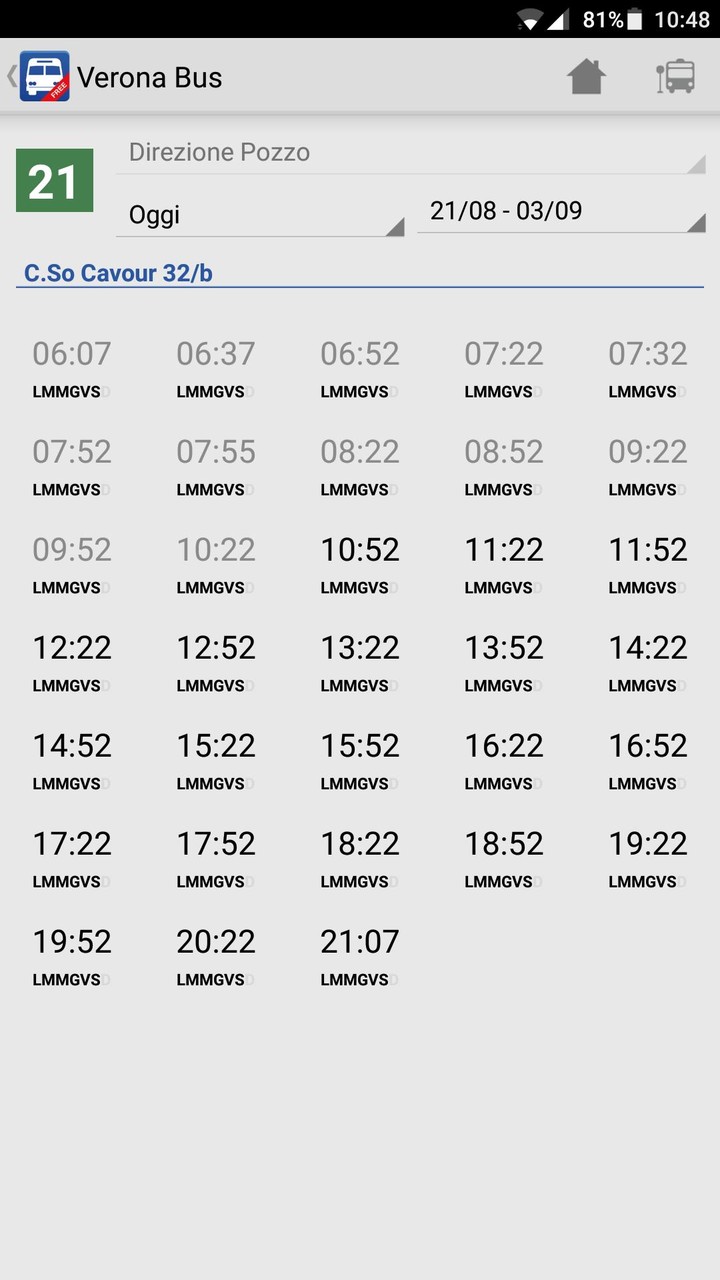Screen dimensions: 720x1280
Task: Expand the Direzione Pozzo dropdown
Action: pos(412,153)
